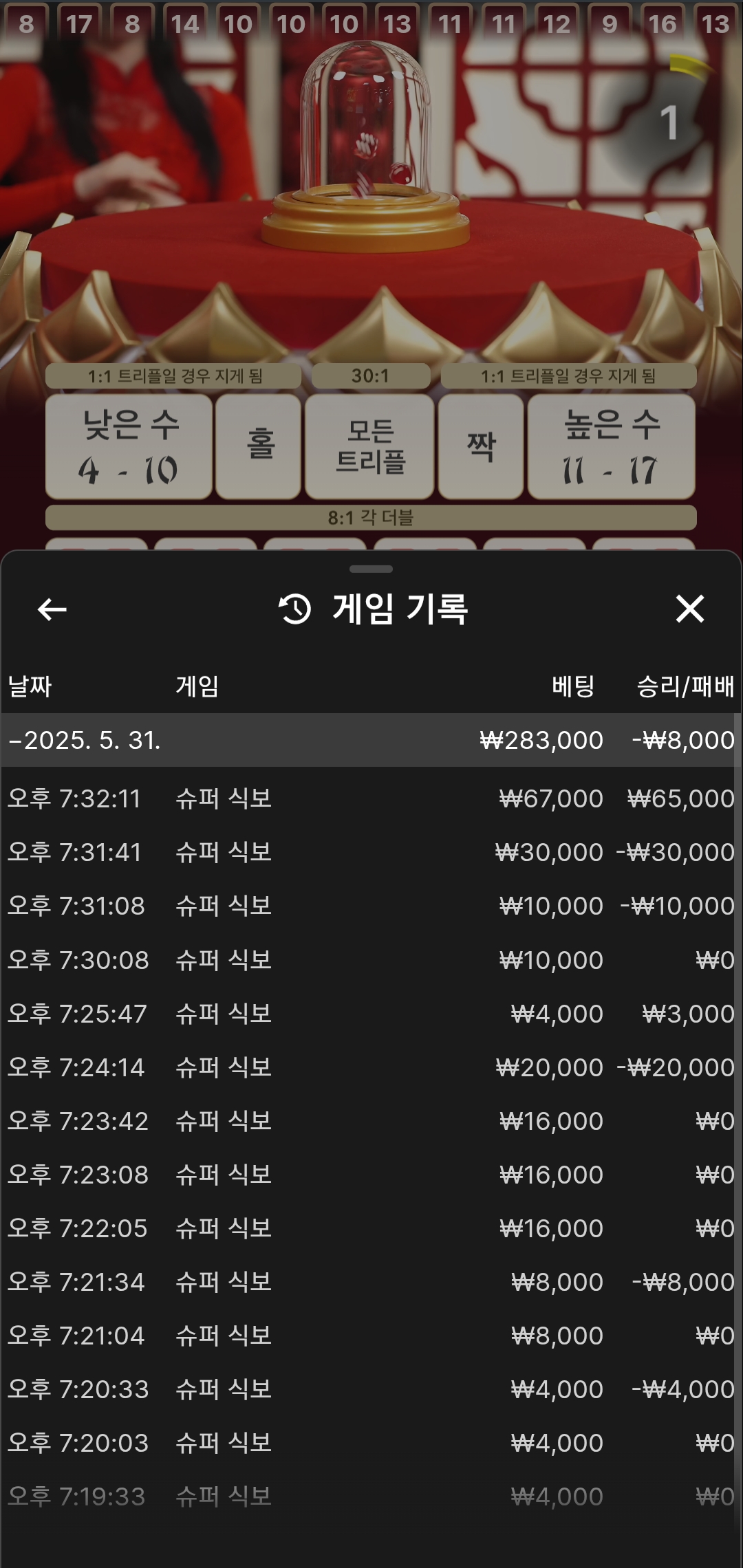This screenshot has width=743, height=1568.
Task: Go back from the 게임 기록 panel
Action: click(52, 609)
